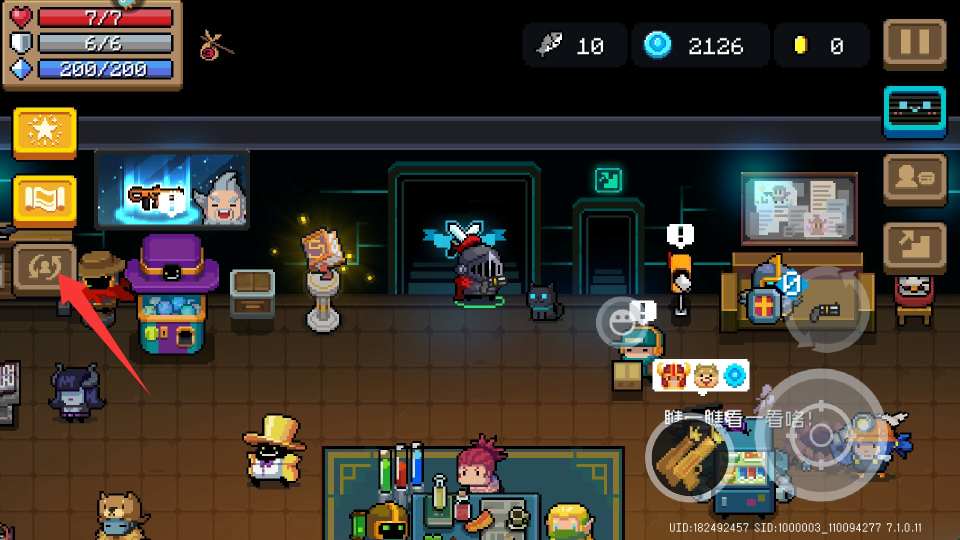The height and width of the screenshot is (540, 960).
Task: Open the blue robot face panel
Action: 915,111
